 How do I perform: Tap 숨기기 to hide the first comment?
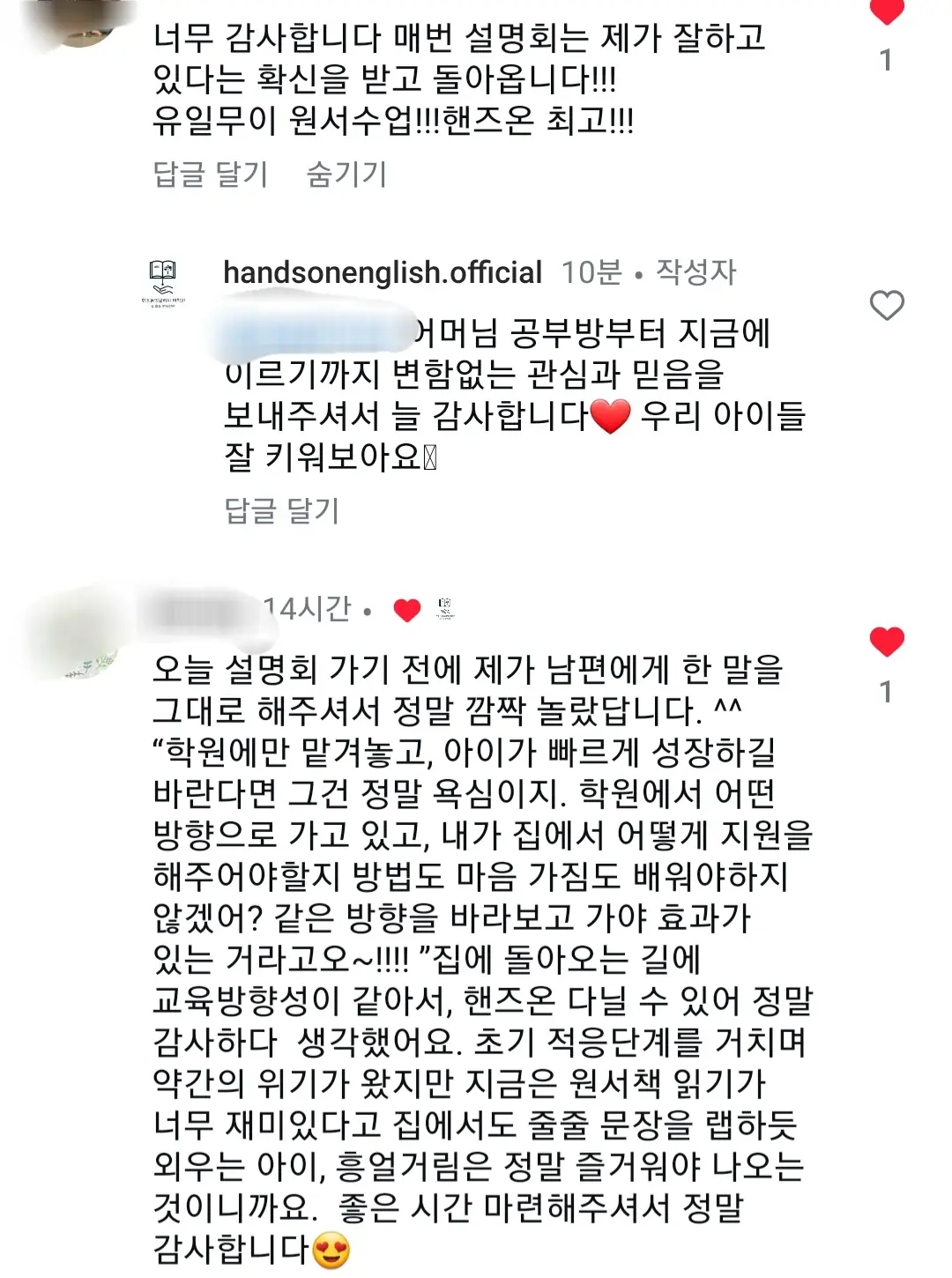click(346, 174)
